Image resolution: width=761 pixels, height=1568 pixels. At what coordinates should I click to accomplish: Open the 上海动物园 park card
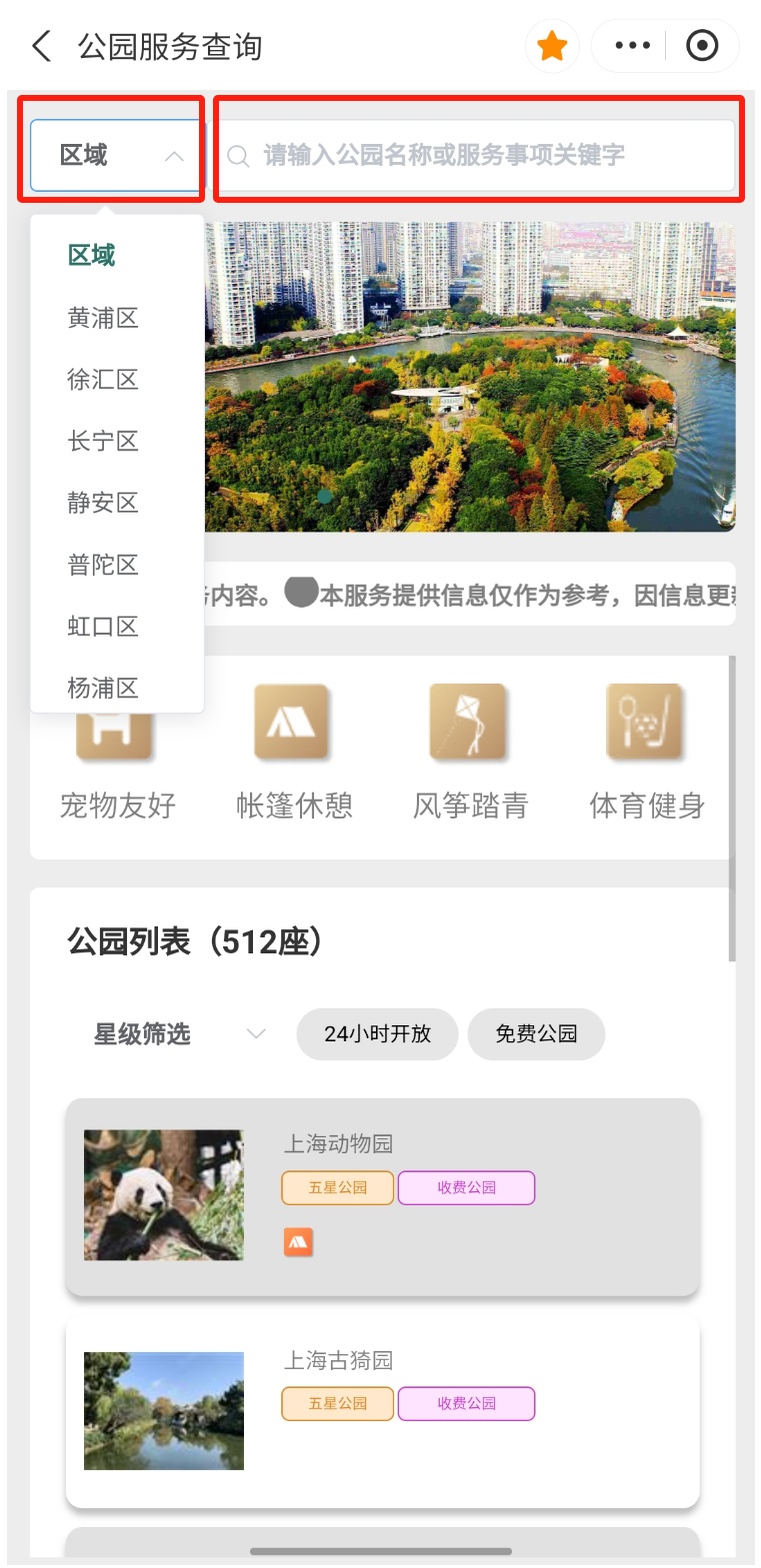click(x=383, y=1196)
